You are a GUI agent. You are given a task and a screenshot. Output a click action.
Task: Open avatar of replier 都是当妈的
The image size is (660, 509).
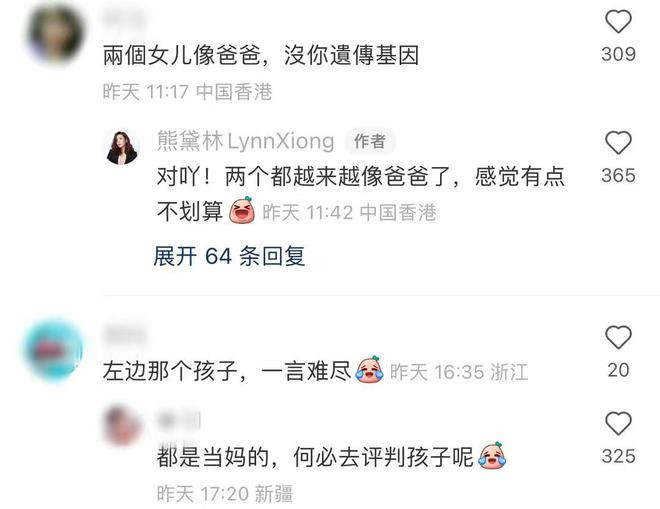(122, 425)
